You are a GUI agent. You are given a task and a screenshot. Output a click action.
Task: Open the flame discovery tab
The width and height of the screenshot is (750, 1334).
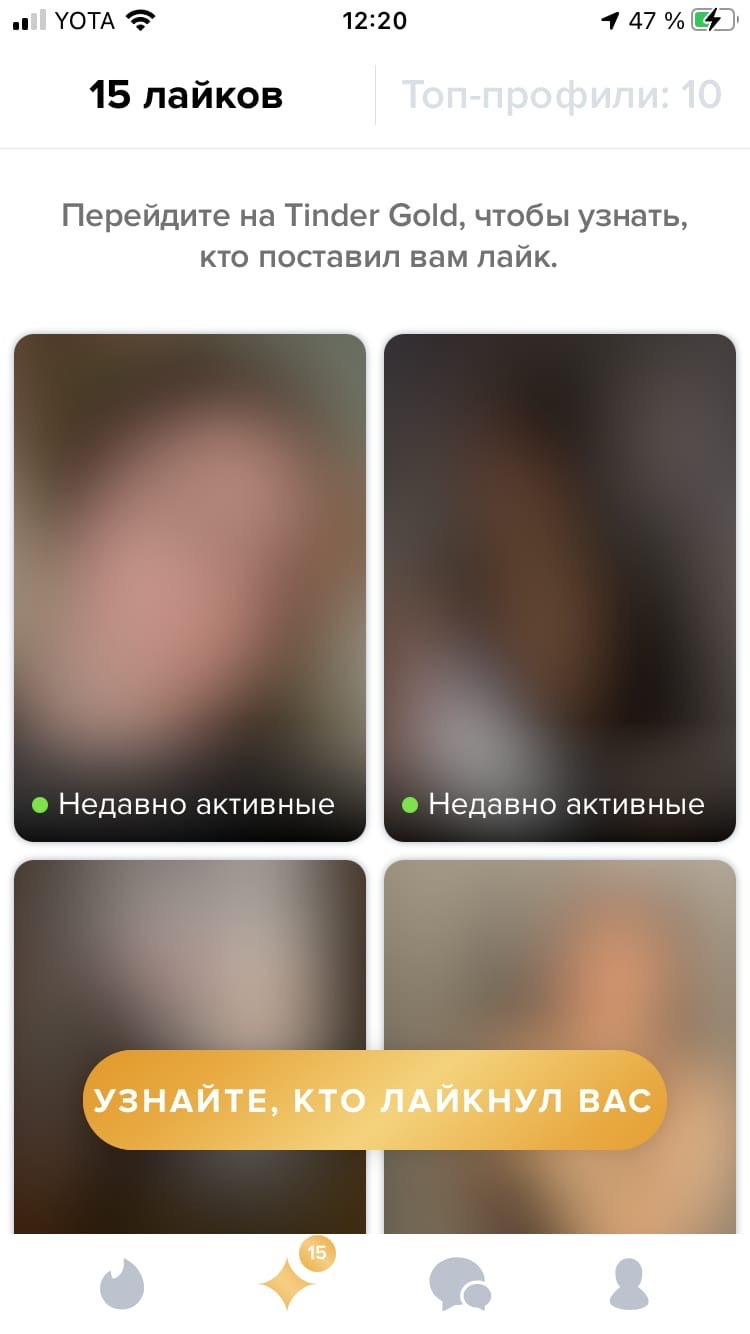click(122, 1283)
